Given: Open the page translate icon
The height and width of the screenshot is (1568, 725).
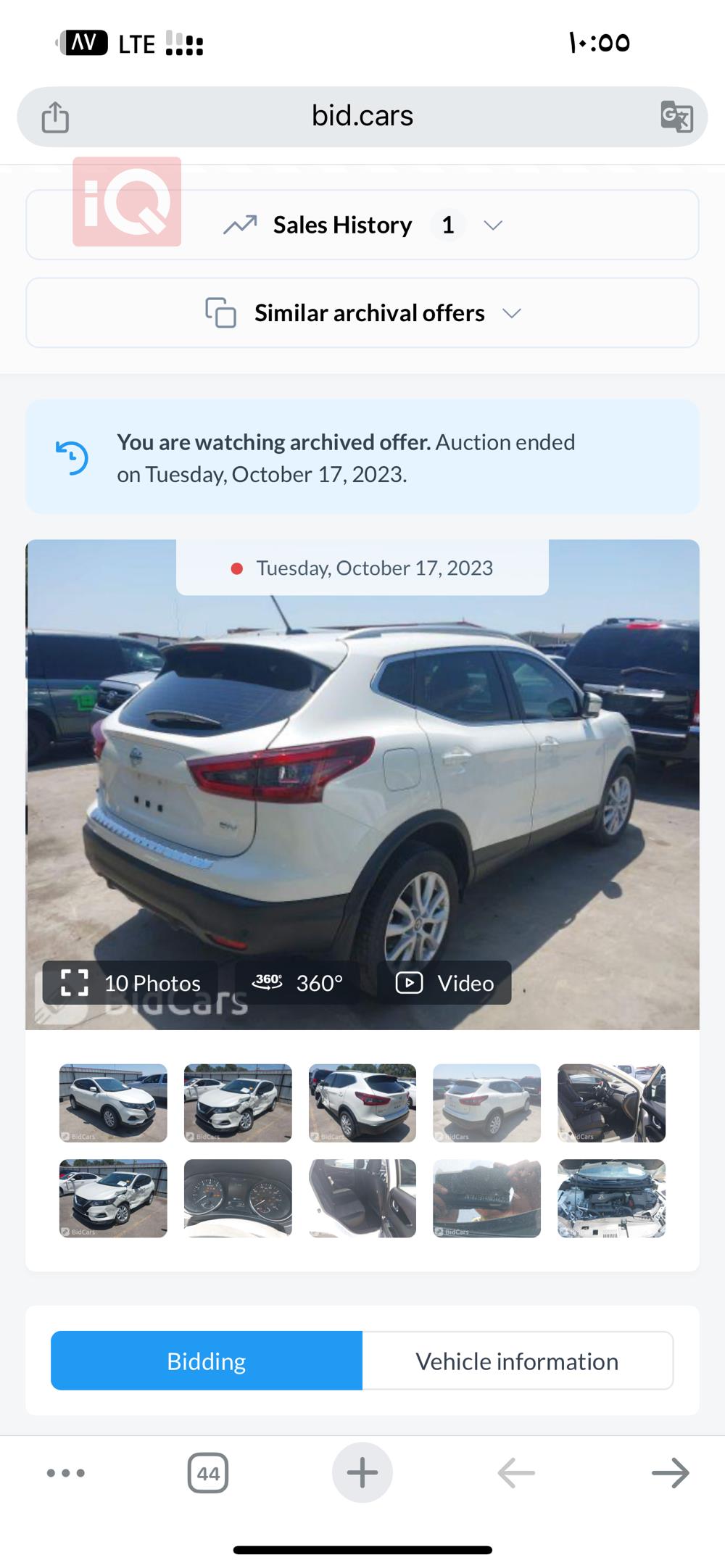Looking at the screenshot, I should (676, 117).
